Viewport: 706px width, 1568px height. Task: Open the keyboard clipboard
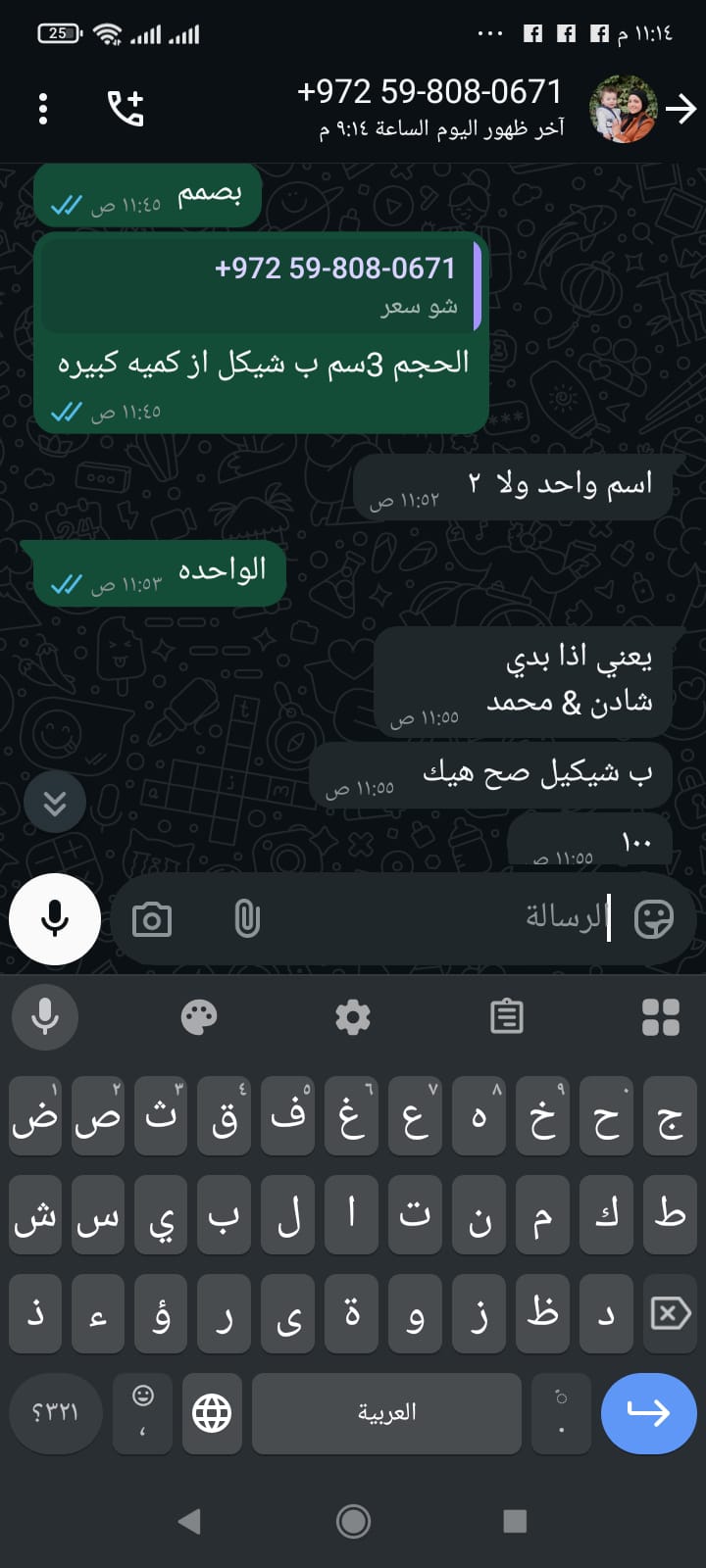click(x=506, y=1017)
